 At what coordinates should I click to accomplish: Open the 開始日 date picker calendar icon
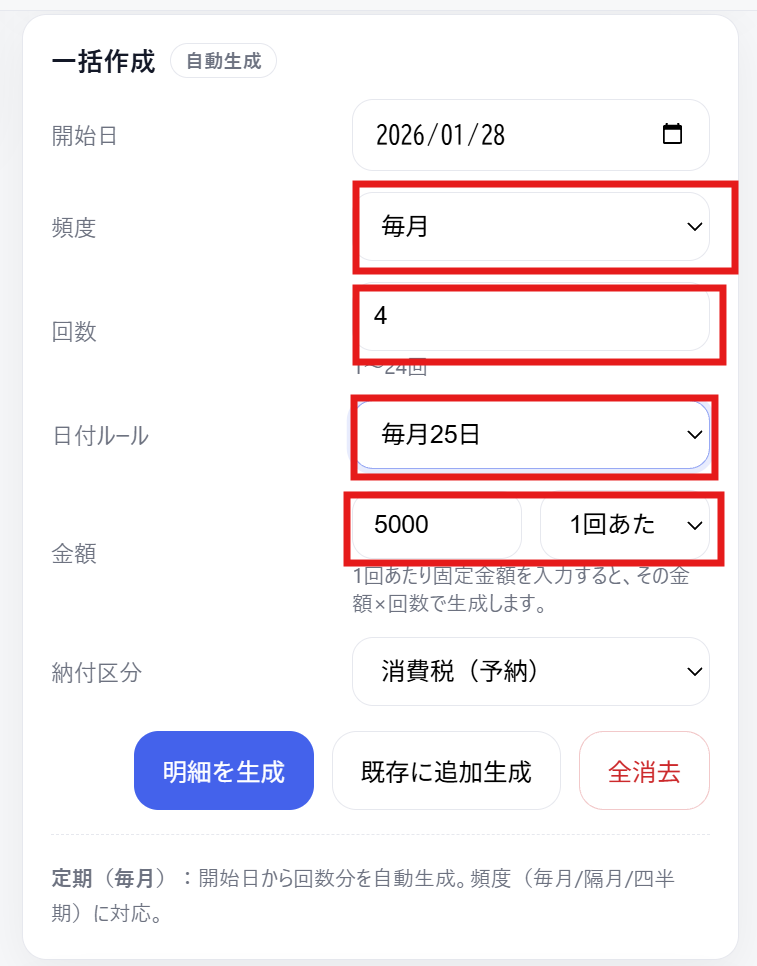point(672,135)
